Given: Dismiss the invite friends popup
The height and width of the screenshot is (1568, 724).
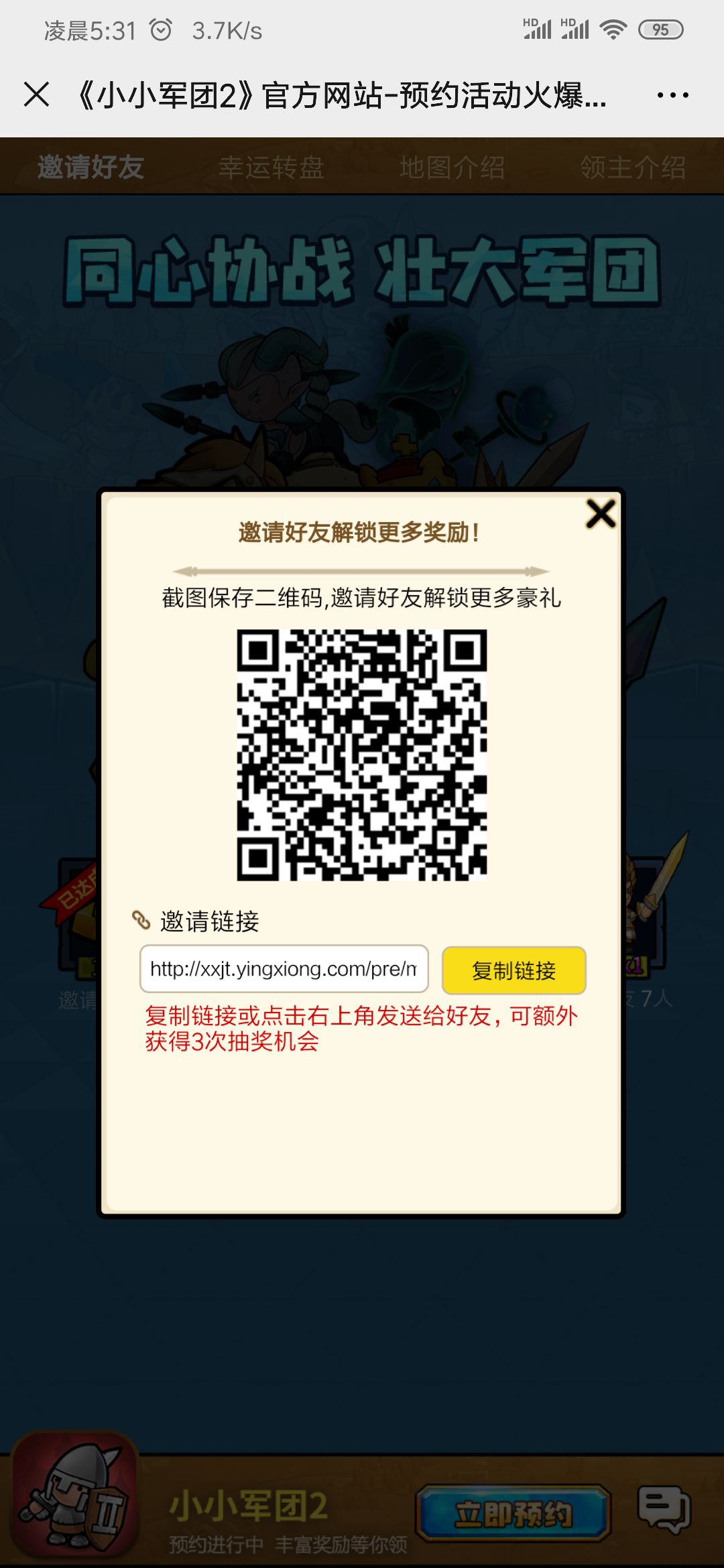Looking at the screenshot, I should [601, 514].
